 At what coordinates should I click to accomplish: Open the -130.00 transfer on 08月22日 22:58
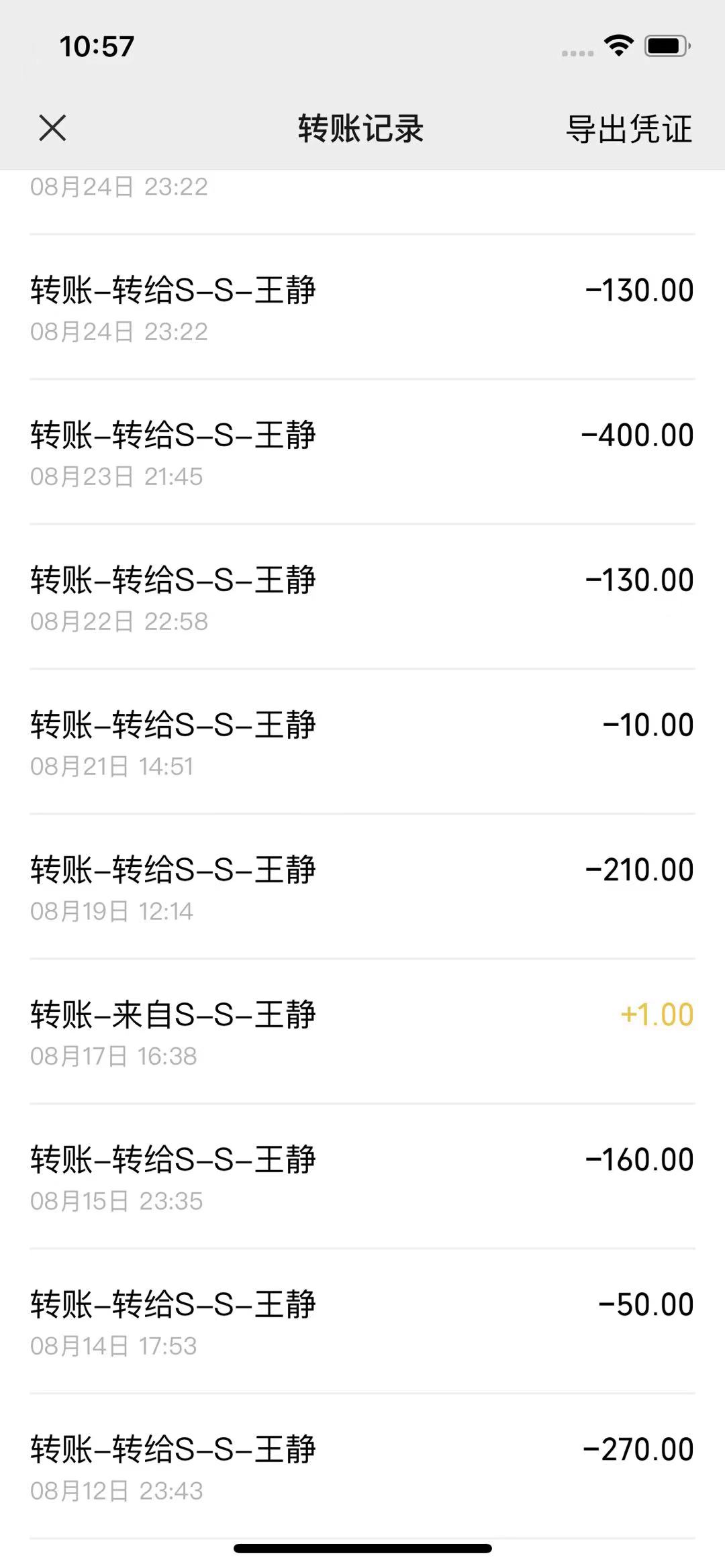(x=362, y=597)
